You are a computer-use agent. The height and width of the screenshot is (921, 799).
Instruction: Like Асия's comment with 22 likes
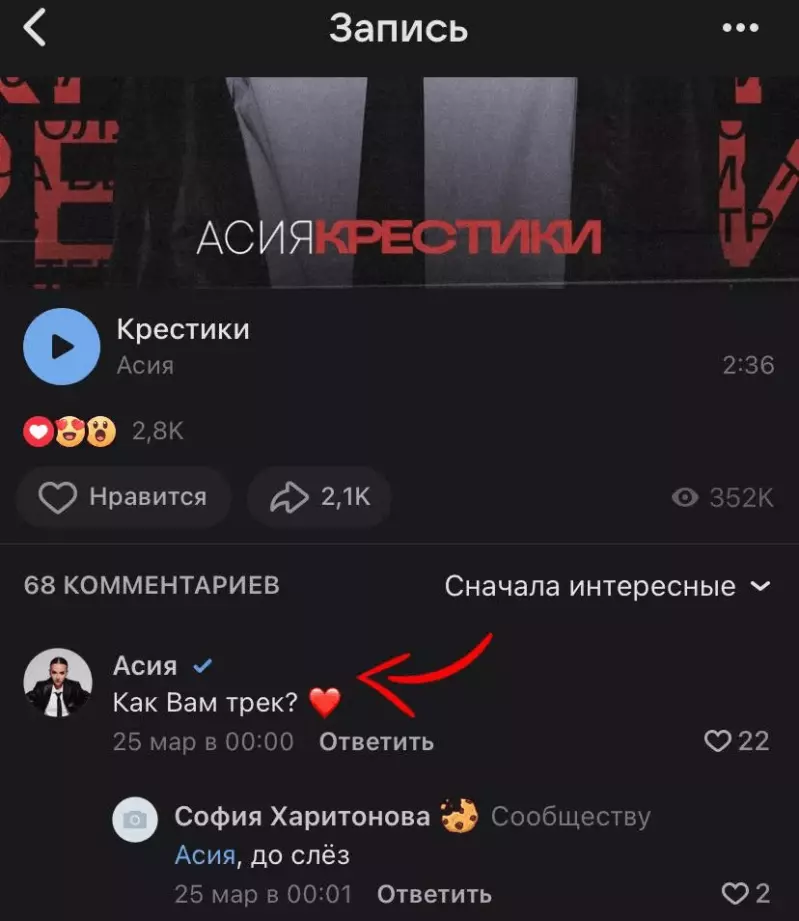pos(736,741)
